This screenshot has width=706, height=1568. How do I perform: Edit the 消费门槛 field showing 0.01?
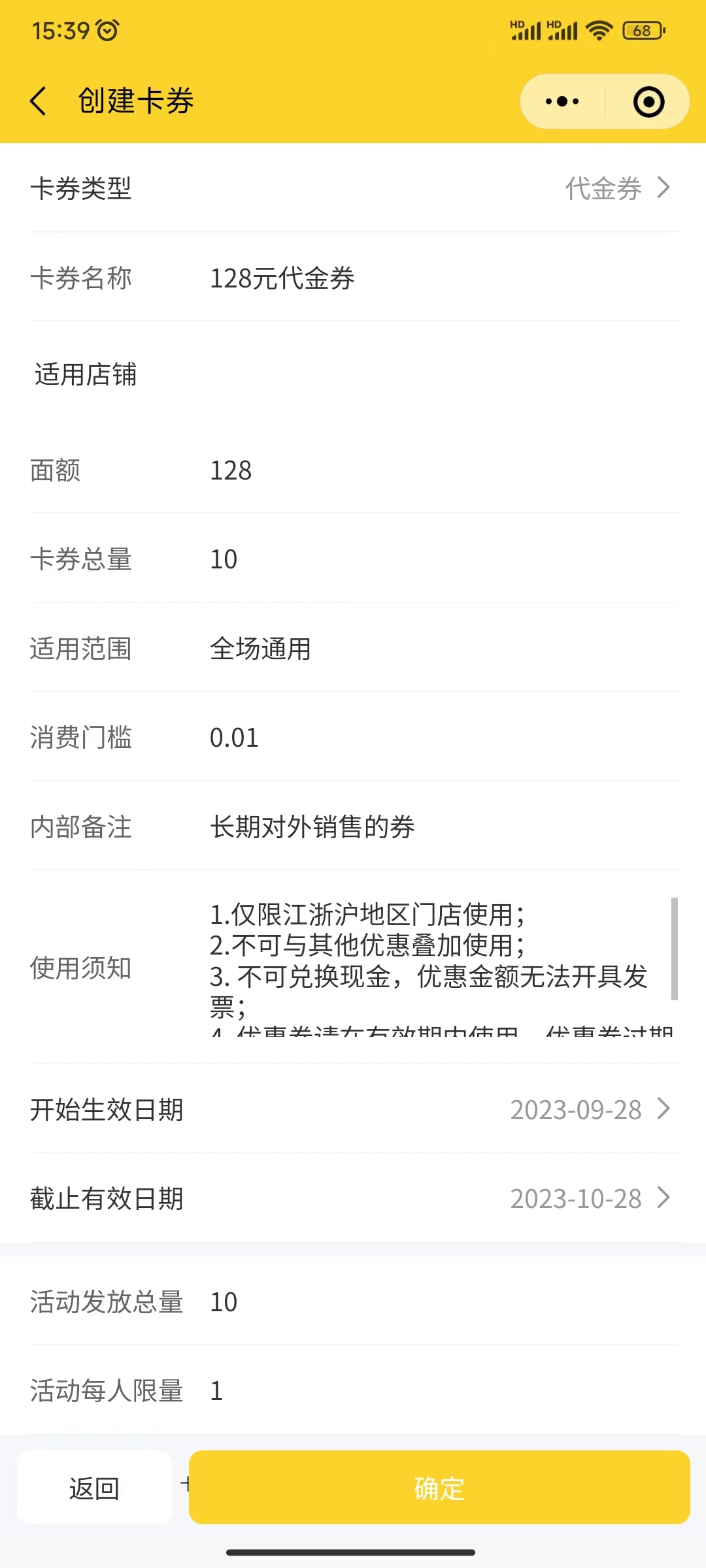click(x=438, y=738)
